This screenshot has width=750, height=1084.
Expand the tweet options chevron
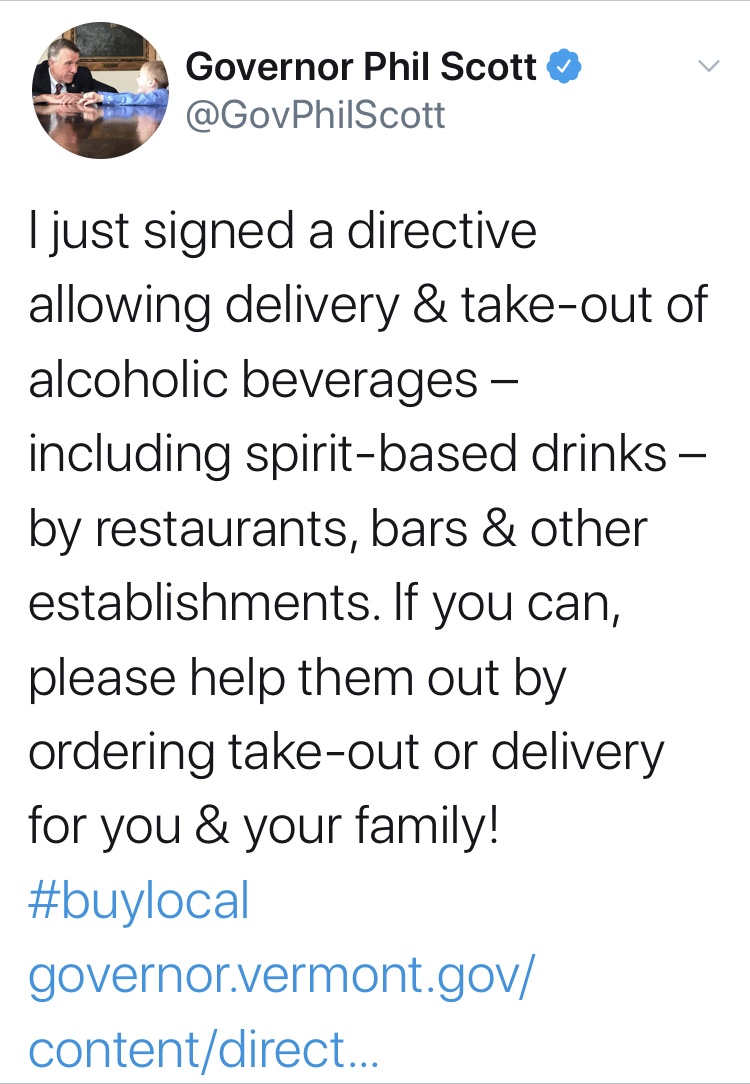pos(708,67)
